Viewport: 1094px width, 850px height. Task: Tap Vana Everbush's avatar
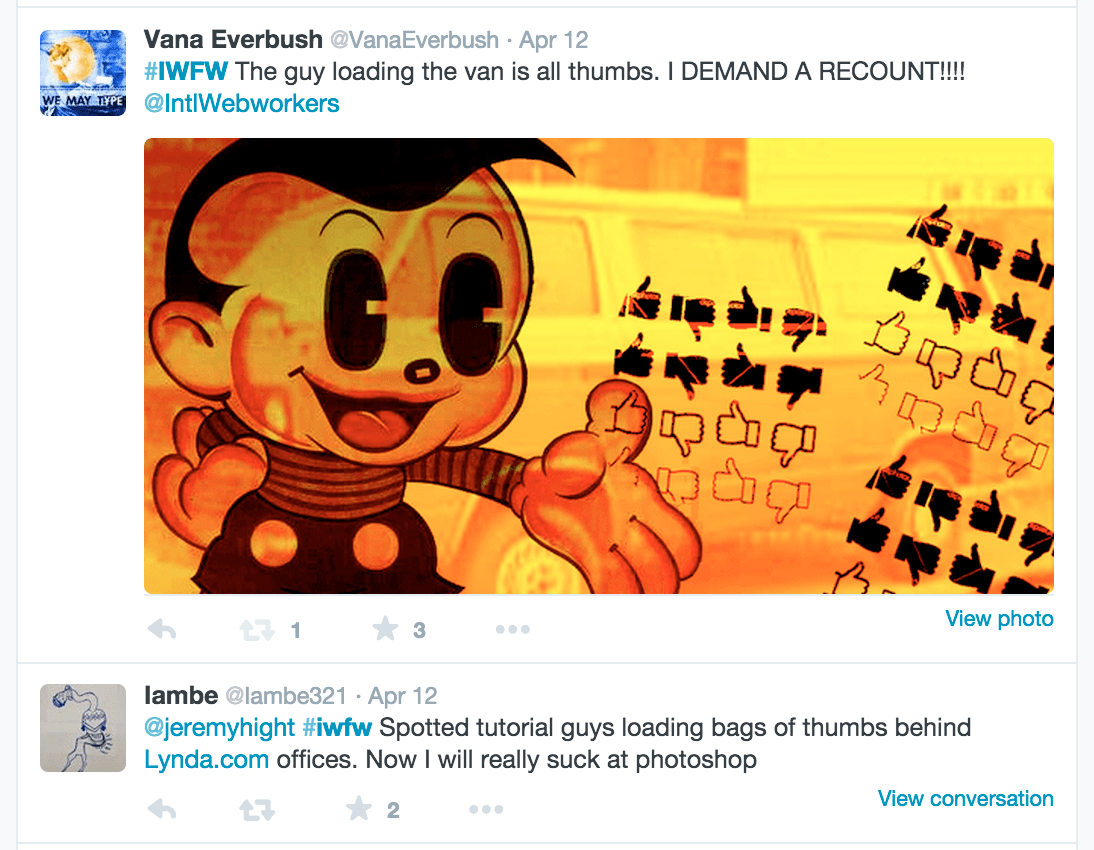pyautogui.click(x=83, y=73)
